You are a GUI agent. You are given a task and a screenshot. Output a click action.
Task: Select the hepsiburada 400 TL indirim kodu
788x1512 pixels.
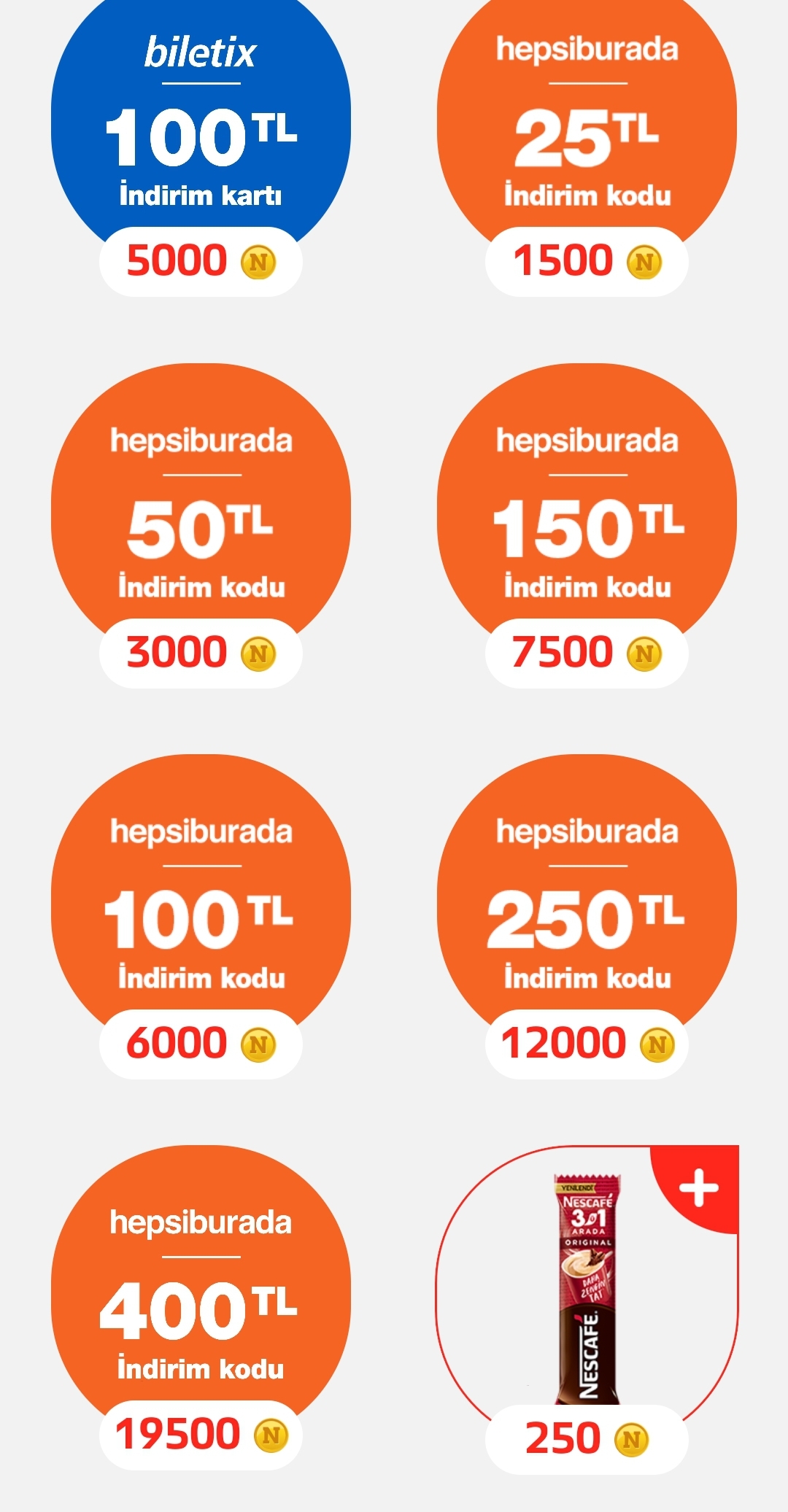point(201,1307)
